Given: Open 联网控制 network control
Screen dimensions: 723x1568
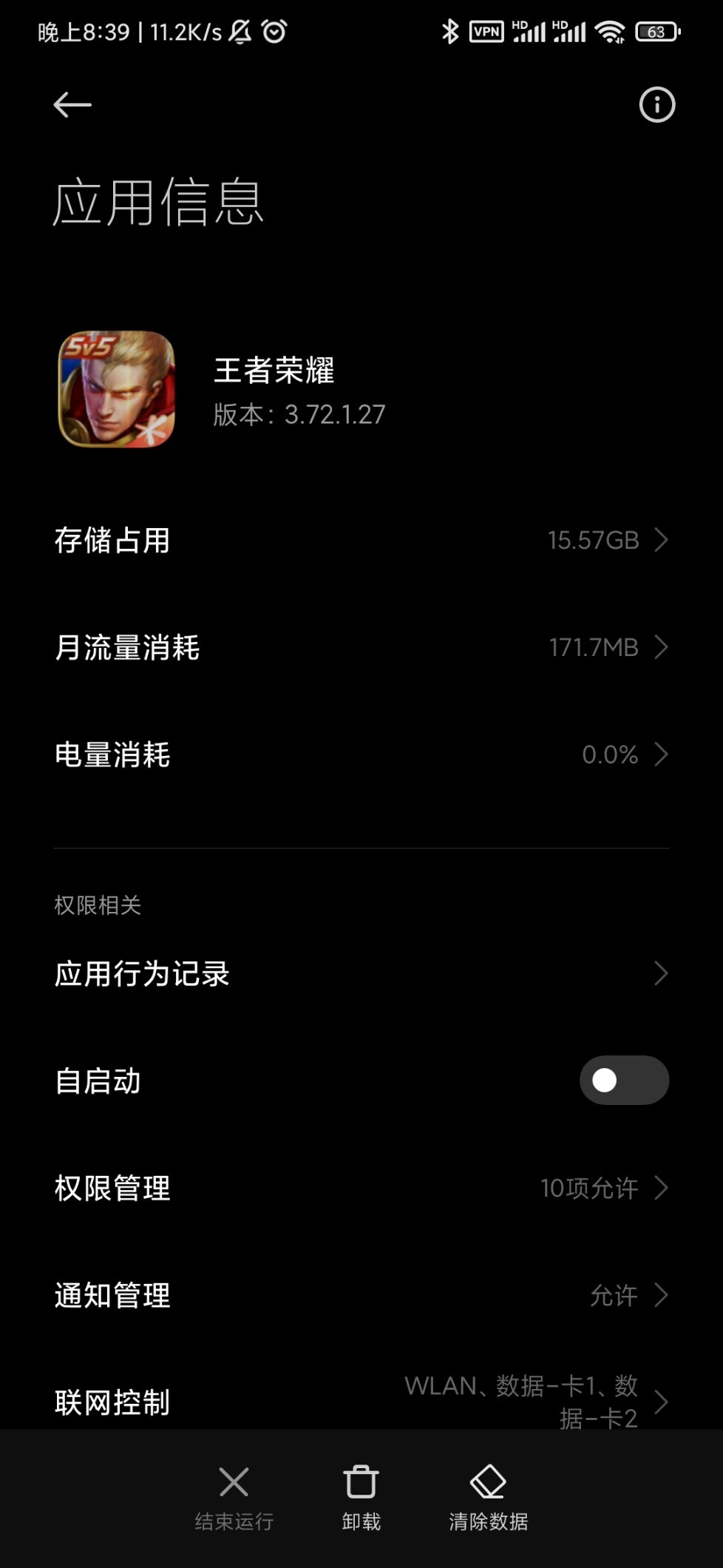Looking at the screenshot, I should pos(361,1402).
